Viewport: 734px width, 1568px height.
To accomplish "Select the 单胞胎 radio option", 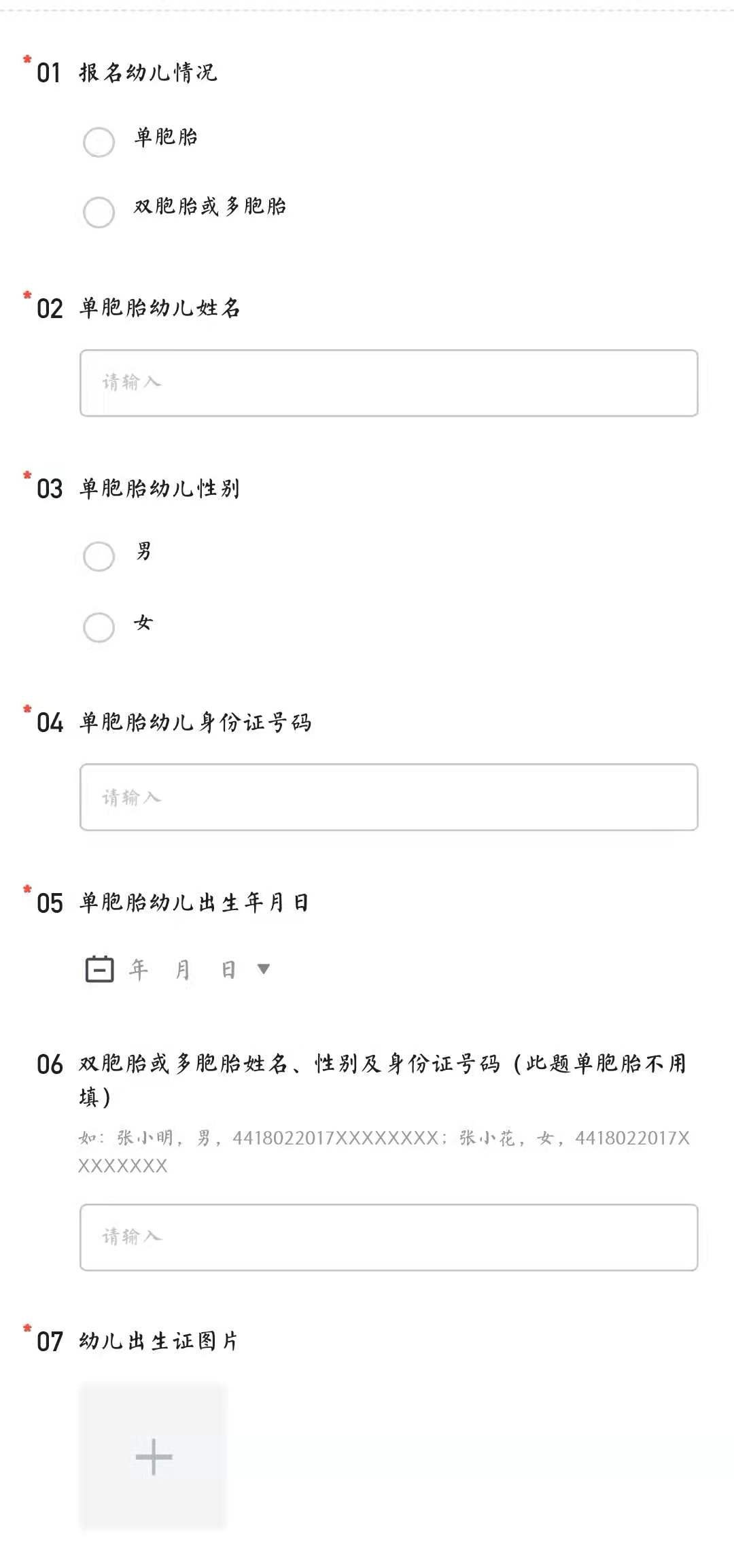I will coord(99,142).
